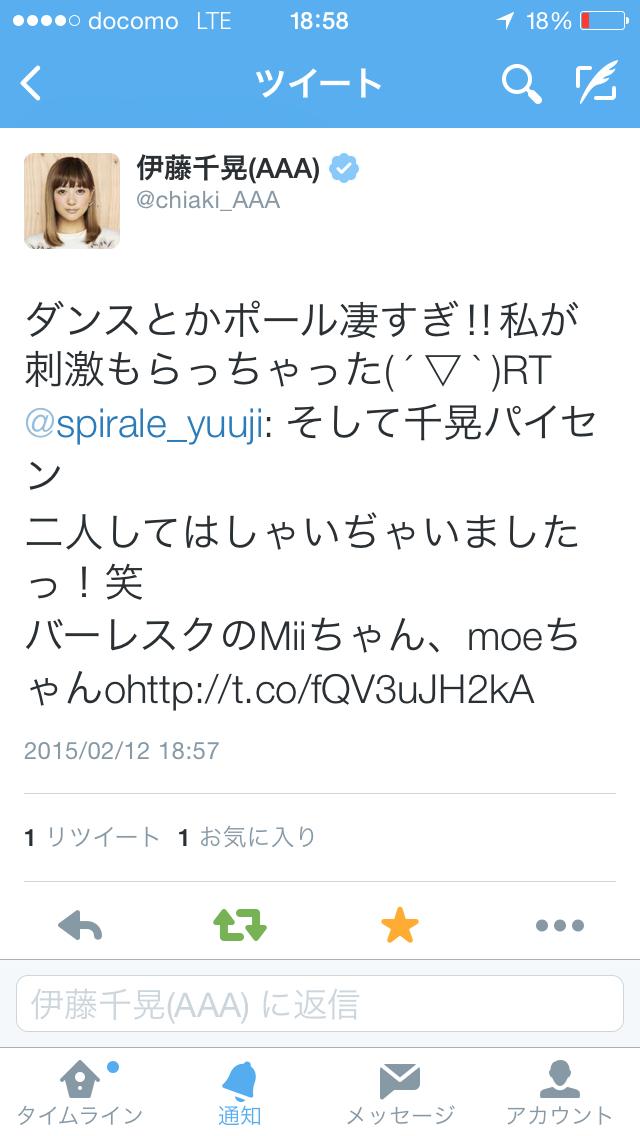Screen dimensions: 640x1136
Task: View the 1 お気に入り list
Action: pyautogui.click(x=246, y=837)
